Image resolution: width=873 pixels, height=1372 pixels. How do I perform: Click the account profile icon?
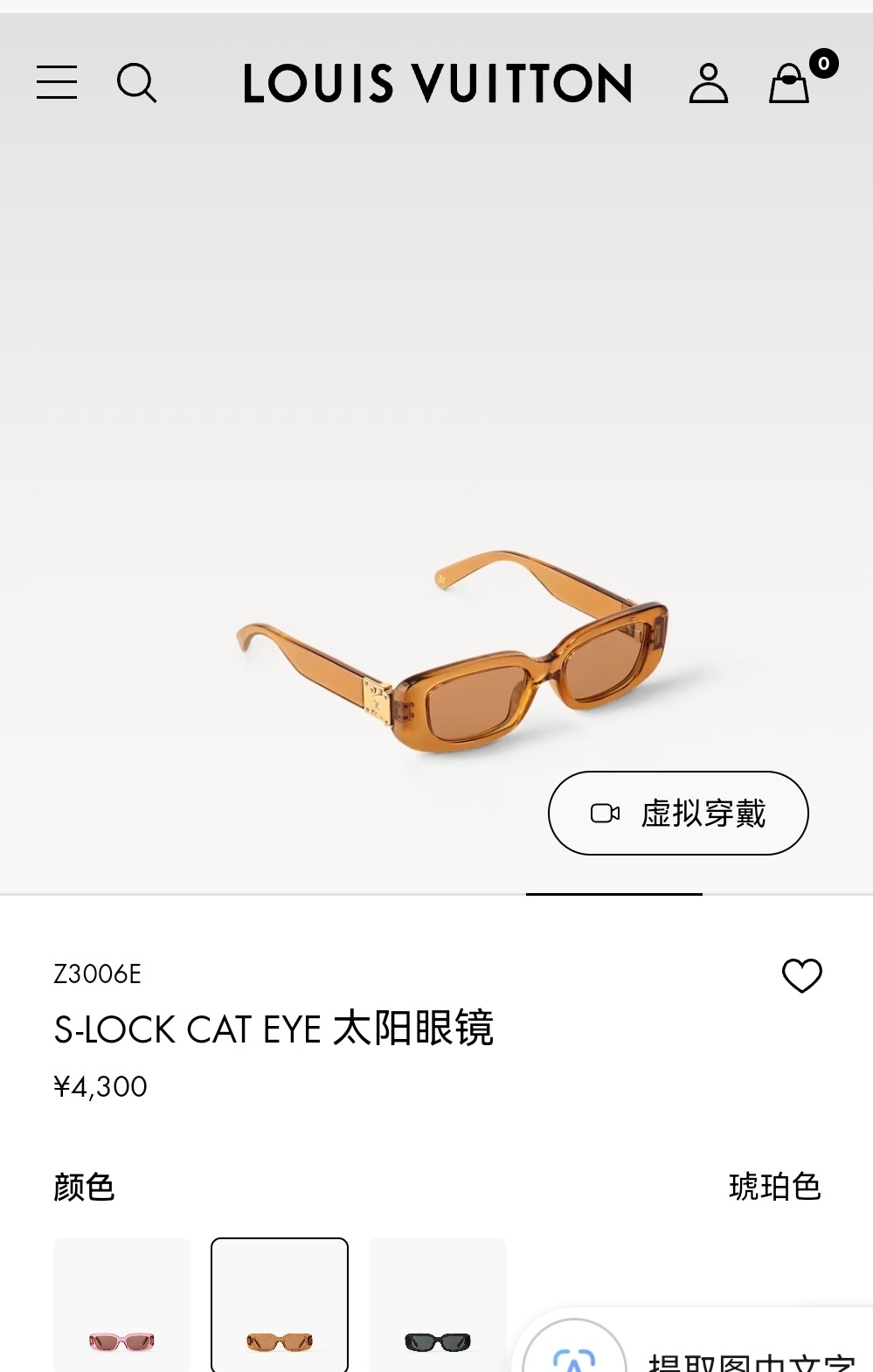[x=709, y=84]
